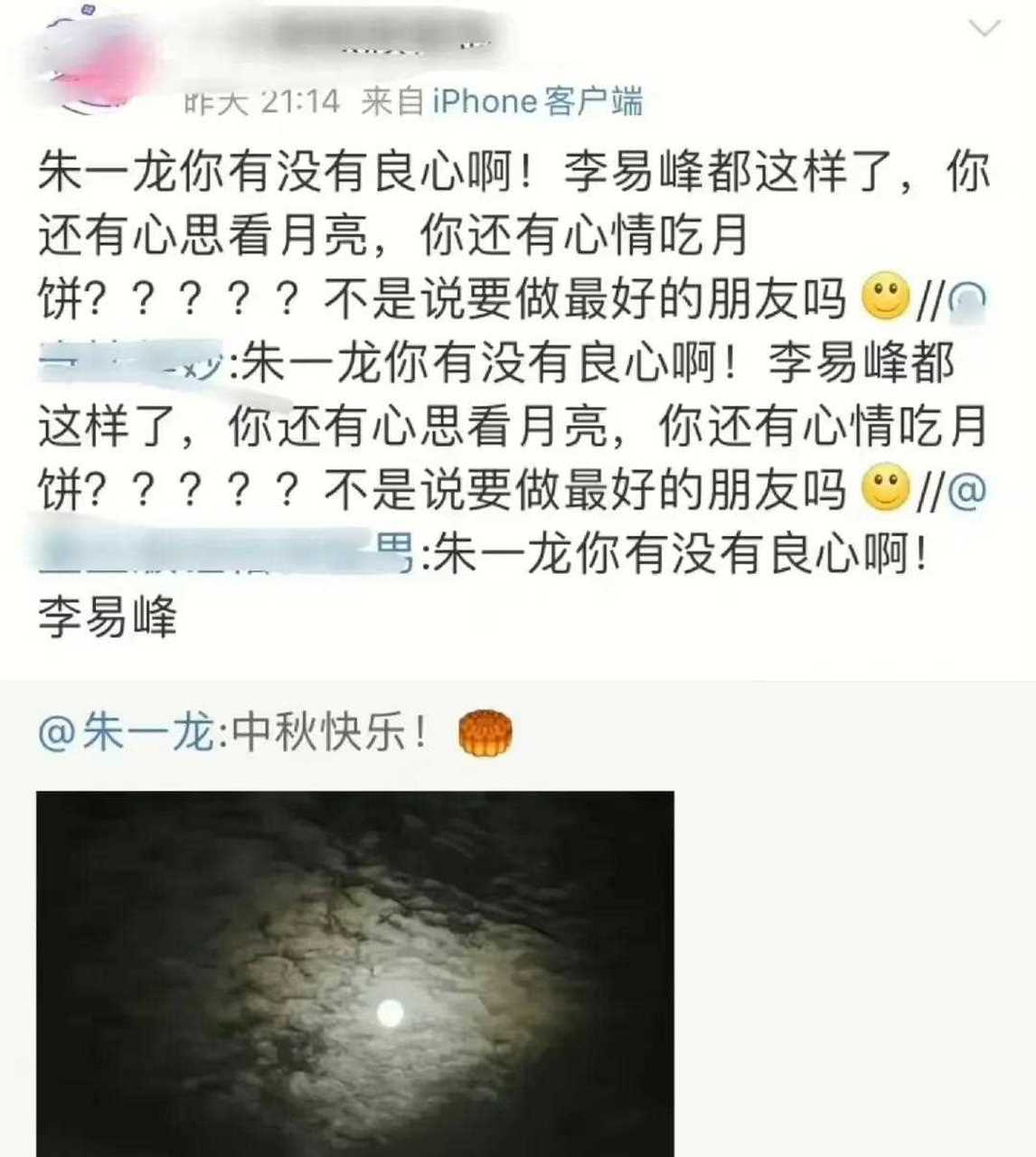Tap the mooncake emoji next to 中秋快乐
The image size is (1036, 1157).
[486, 735]
